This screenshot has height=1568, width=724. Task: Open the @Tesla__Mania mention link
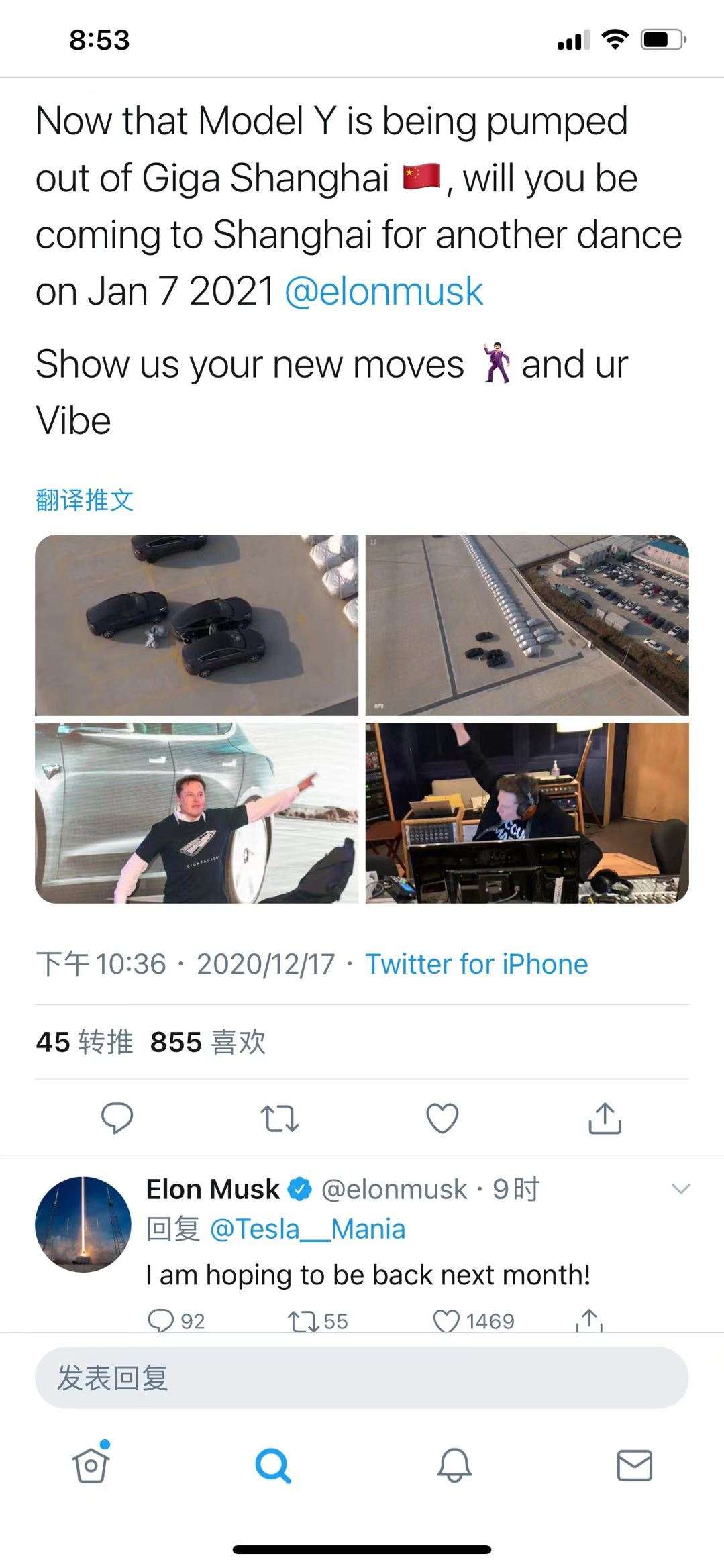pos(307,1229)
